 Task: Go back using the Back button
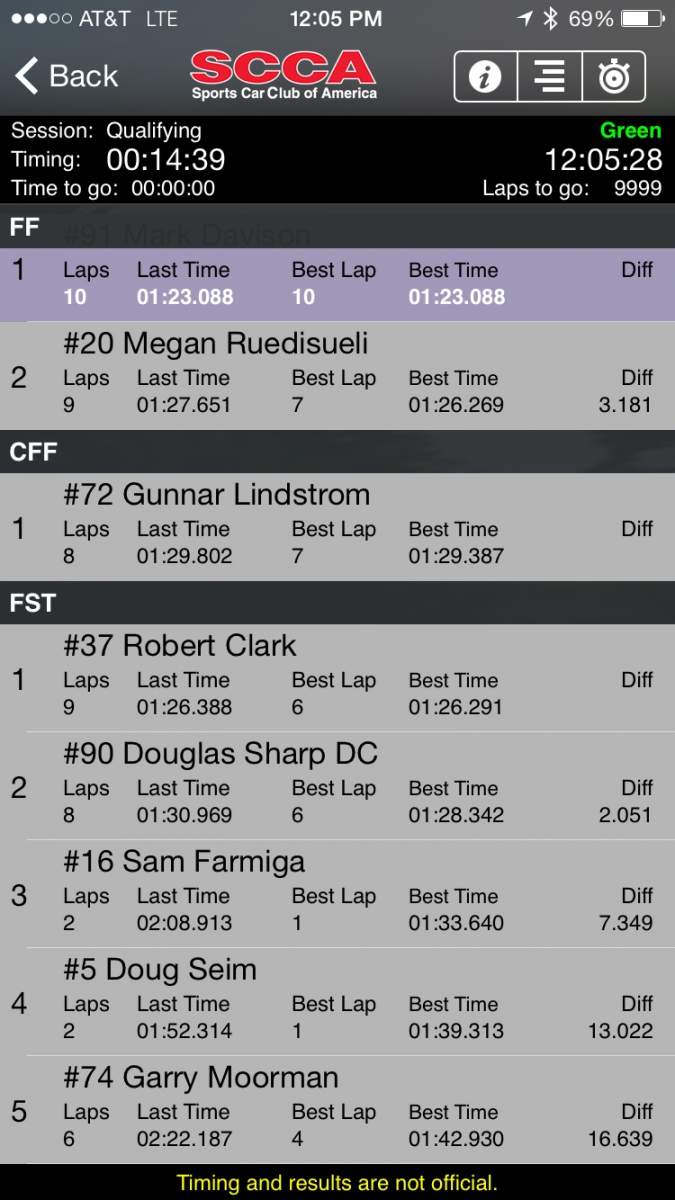tap(66, 76)
